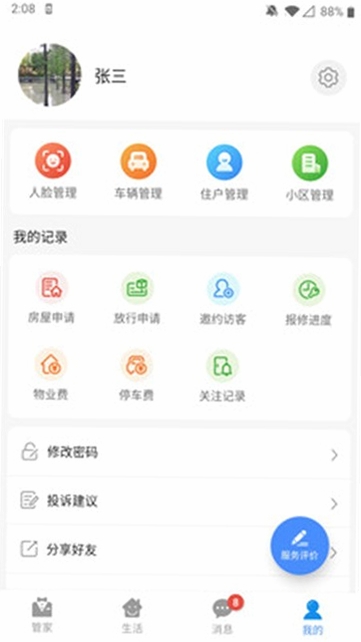Open the 消息 tab

tap(224, 616)
